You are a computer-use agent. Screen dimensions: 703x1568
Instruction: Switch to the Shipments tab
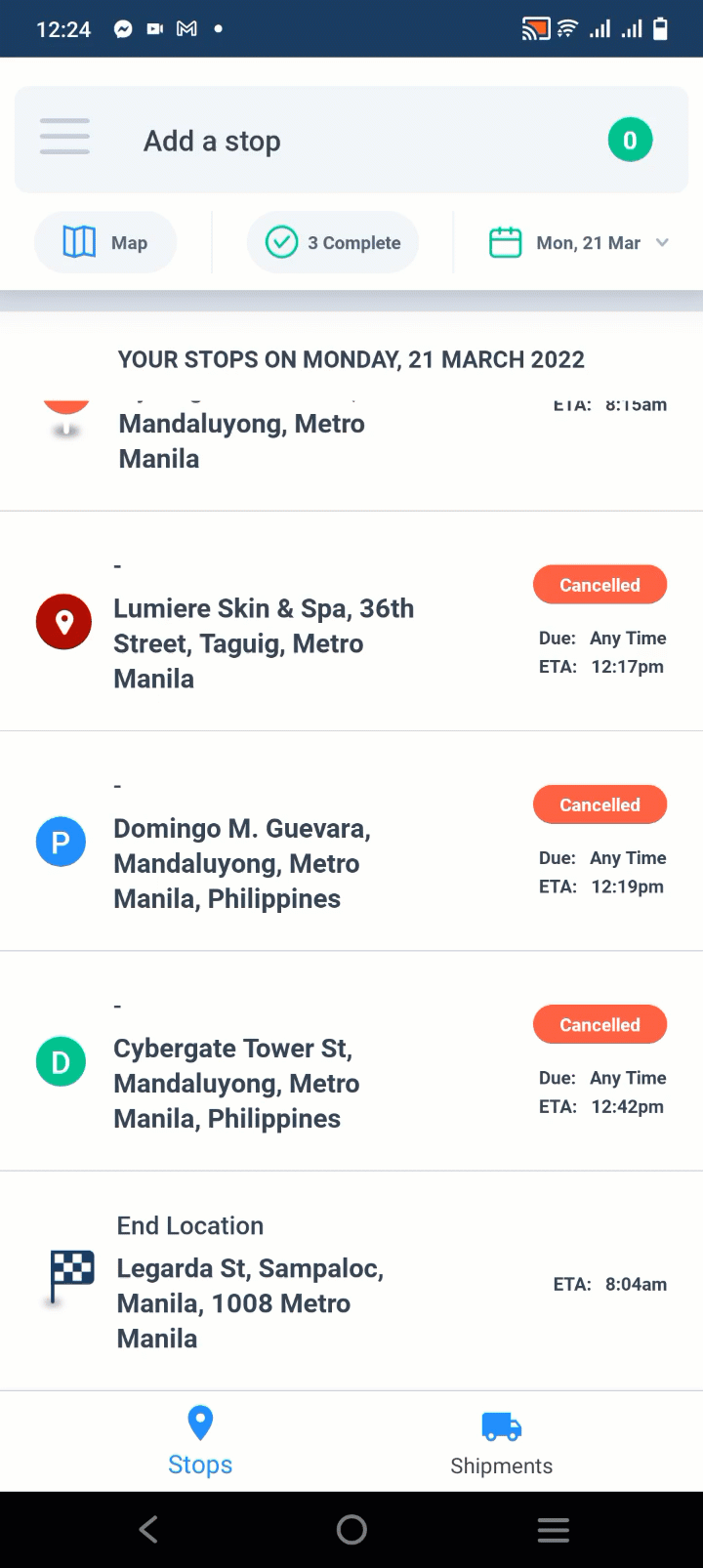coord(502,1444)
